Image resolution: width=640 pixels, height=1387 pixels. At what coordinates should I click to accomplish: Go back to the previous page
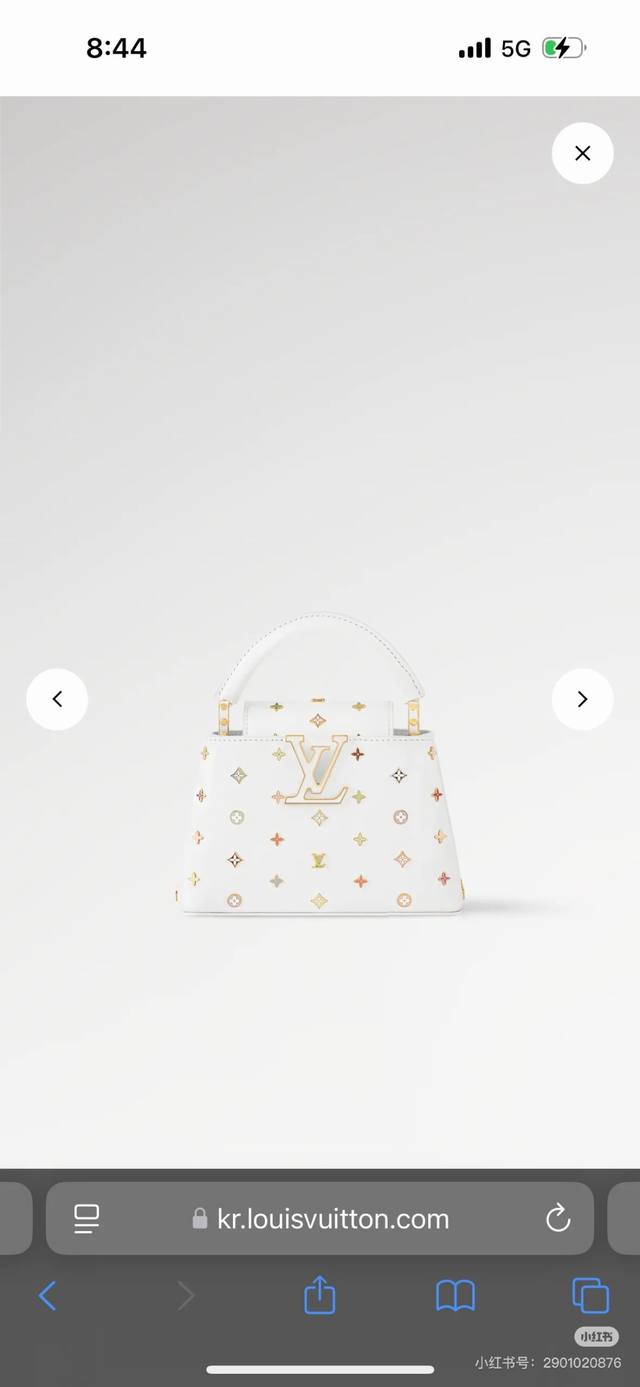(47, 1296)
